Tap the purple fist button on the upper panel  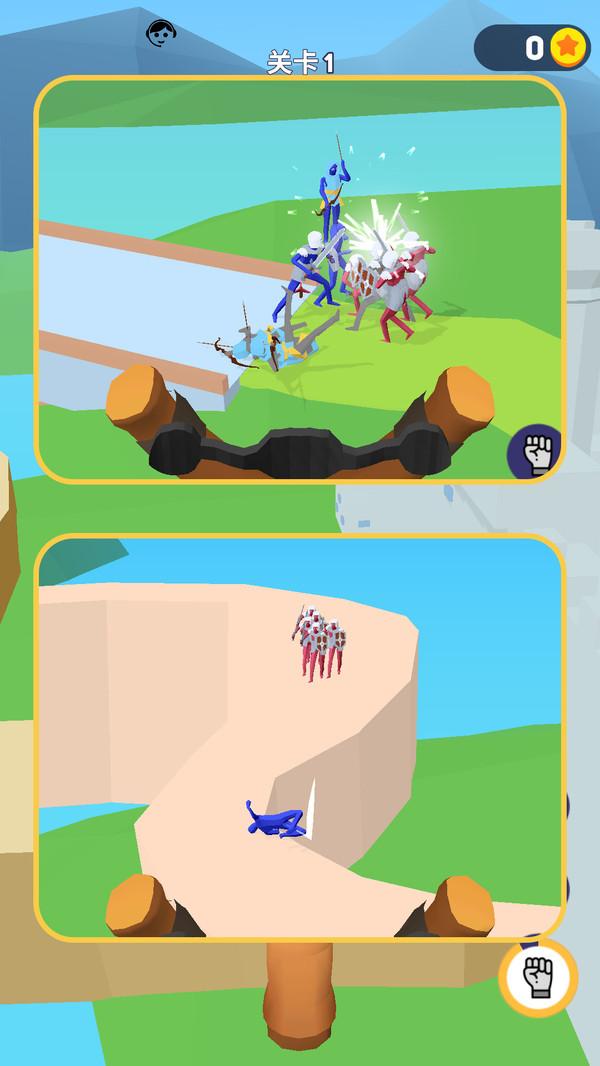537,453
